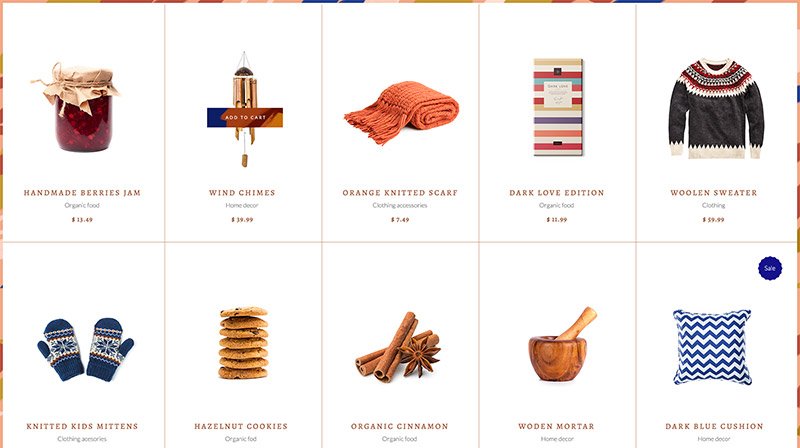Open Woden Mortar product
Viewport: 800px width, 448px height.
[x=557, y=426]
